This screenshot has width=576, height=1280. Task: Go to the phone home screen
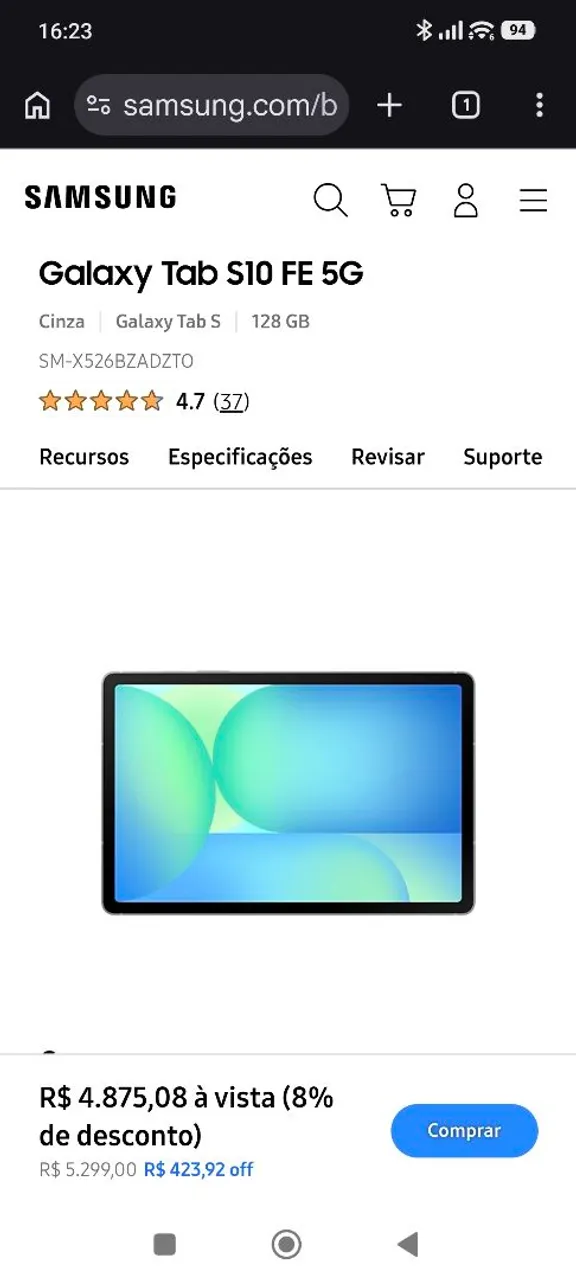(x=287, y=1244)
